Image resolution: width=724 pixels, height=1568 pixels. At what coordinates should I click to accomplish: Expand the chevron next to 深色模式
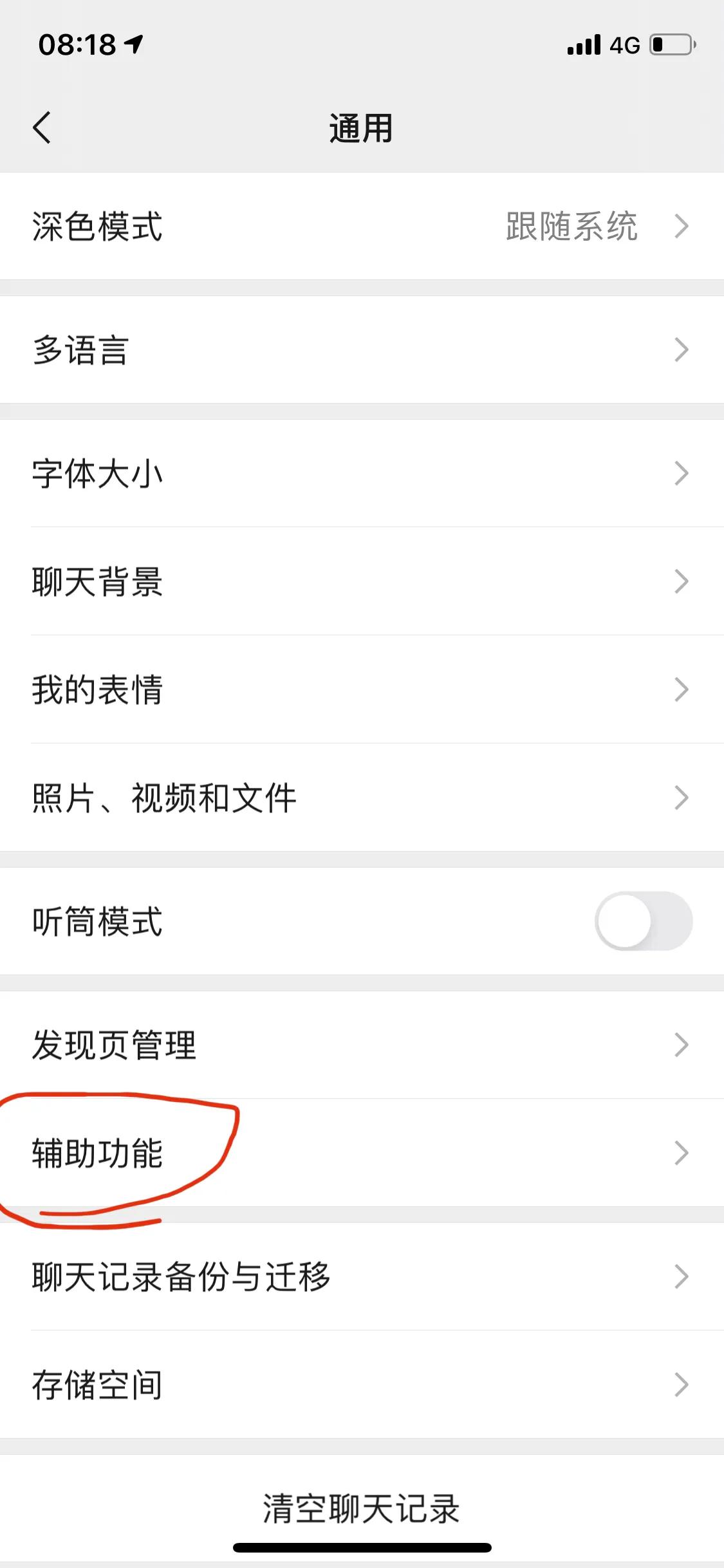(x=682, y=227)
